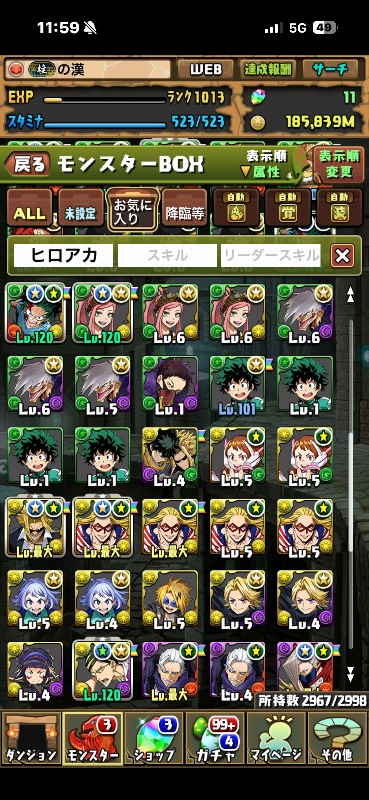The height and width of the screenshot is (800, 369).
Task: Tap the 戻る back button
Action: point(28,164)
